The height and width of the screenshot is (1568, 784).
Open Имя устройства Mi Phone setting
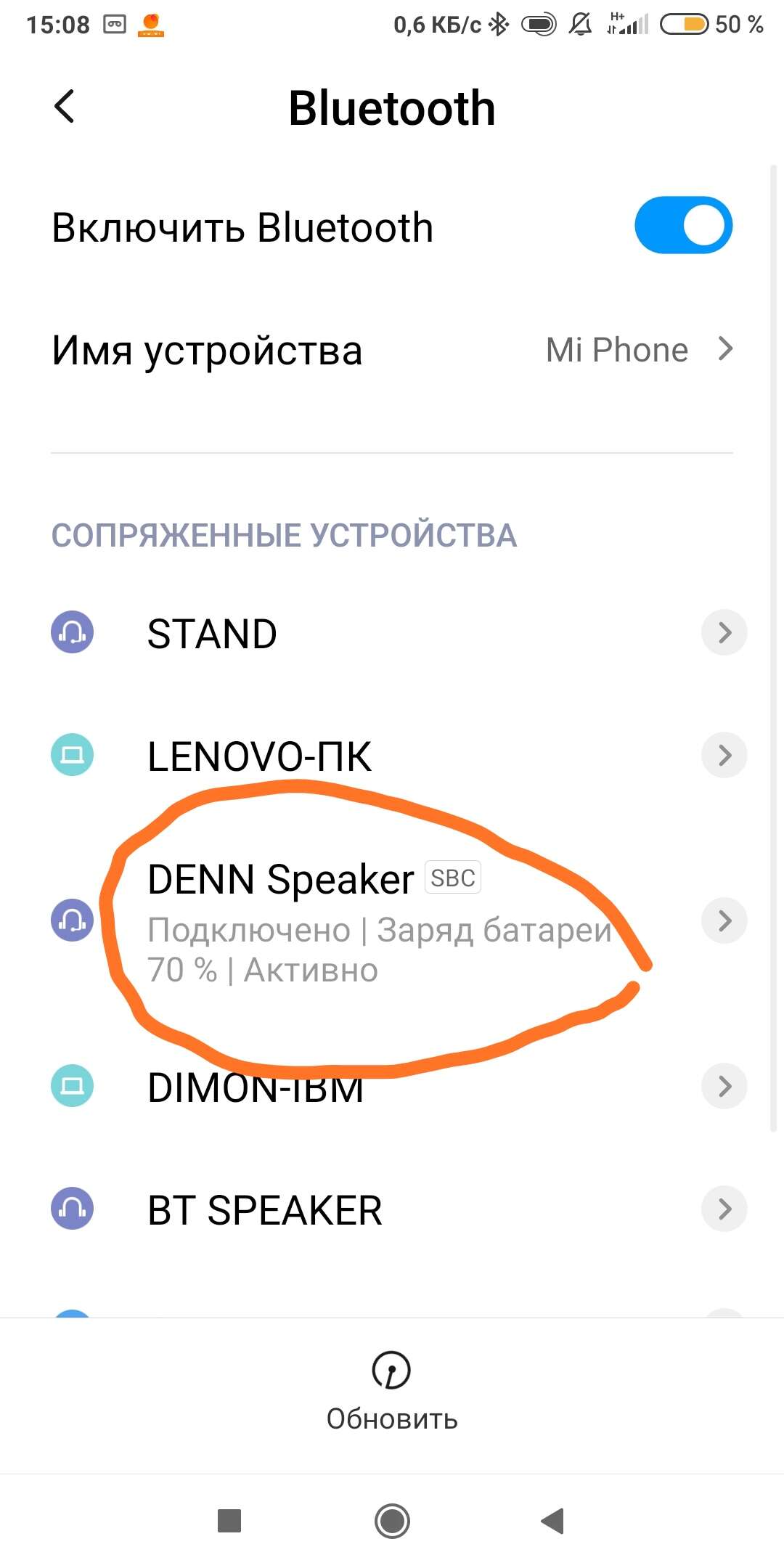click(392, 350)
